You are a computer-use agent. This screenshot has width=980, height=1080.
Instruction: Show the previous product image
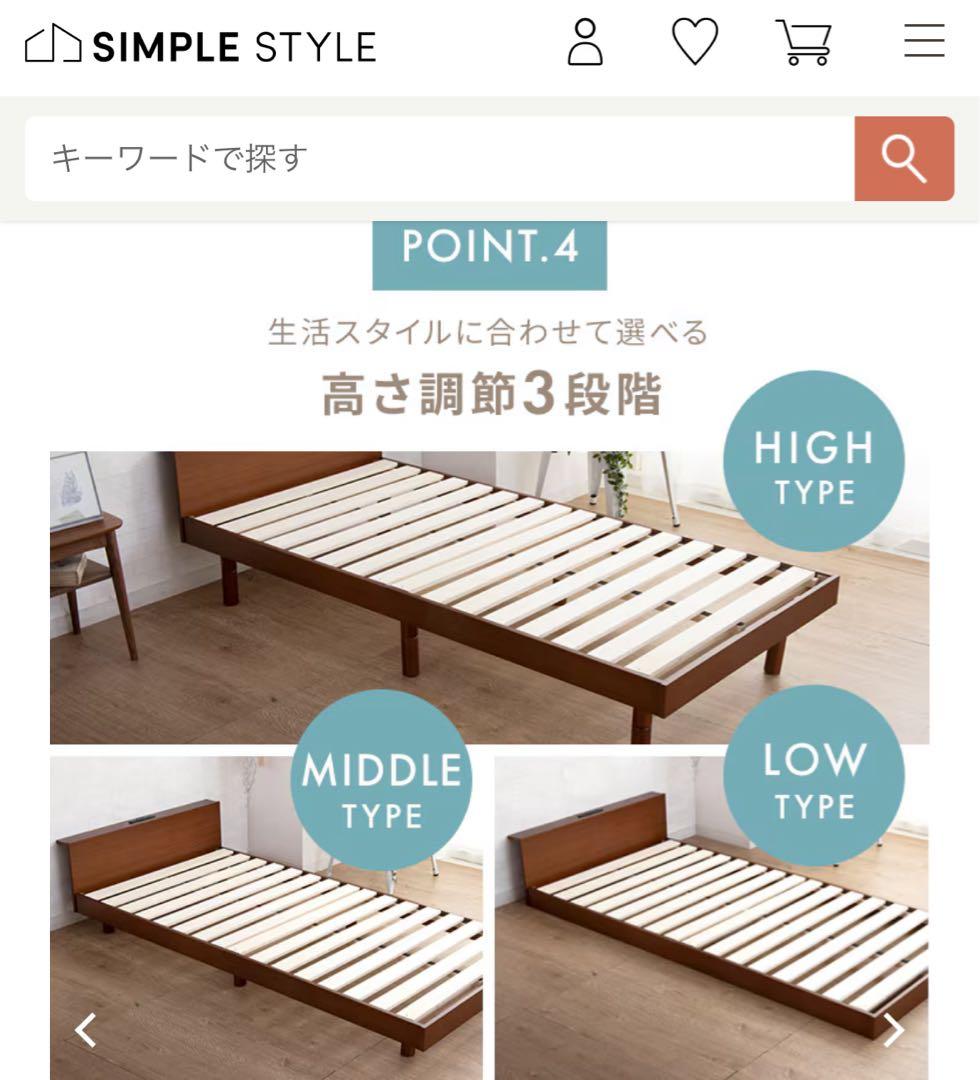[x=87, y=1029]
